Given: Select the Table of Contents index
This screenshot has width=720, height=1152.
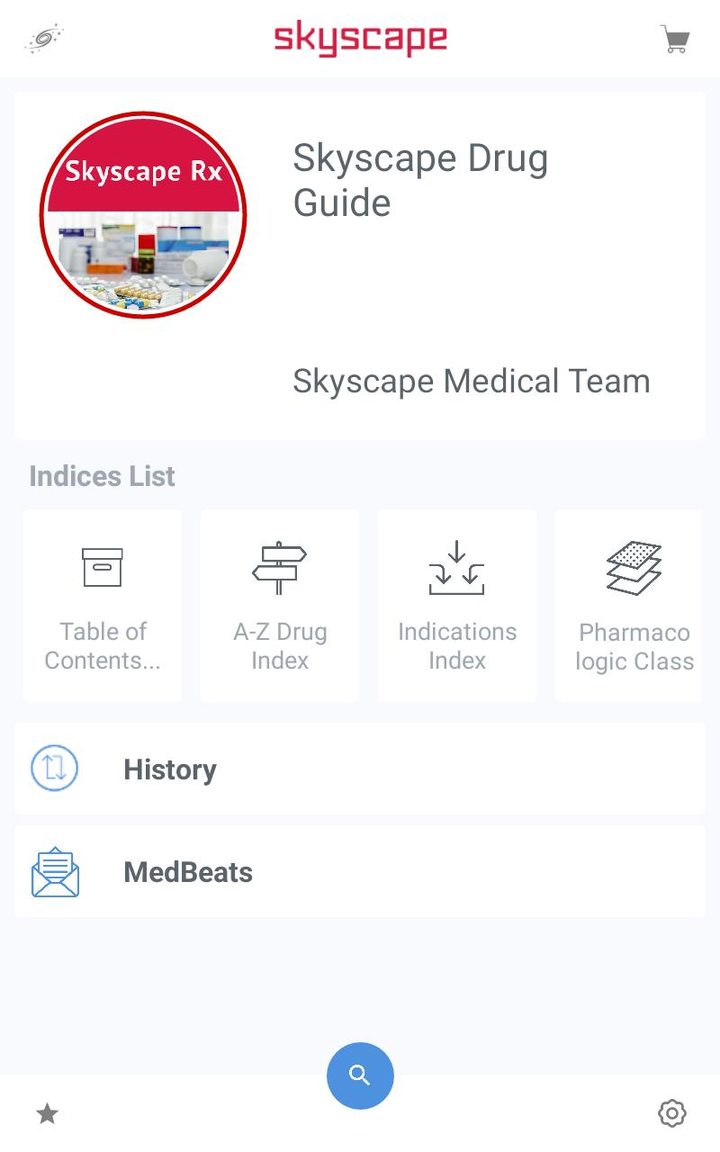Looking at the screenshot, I should [101, 605].
